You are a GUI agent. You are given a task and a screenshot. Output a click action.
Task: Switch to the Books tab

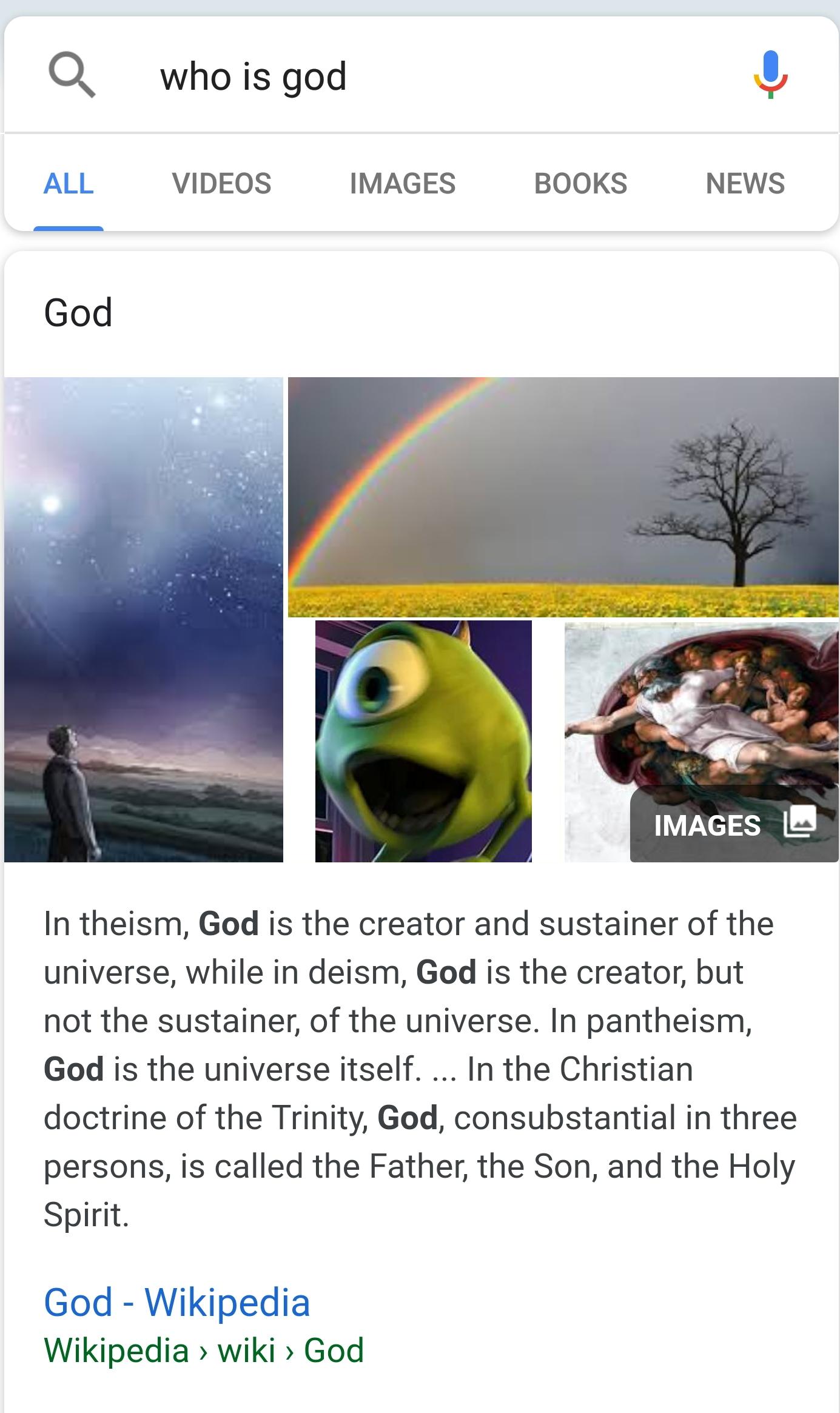pos(580,183)
